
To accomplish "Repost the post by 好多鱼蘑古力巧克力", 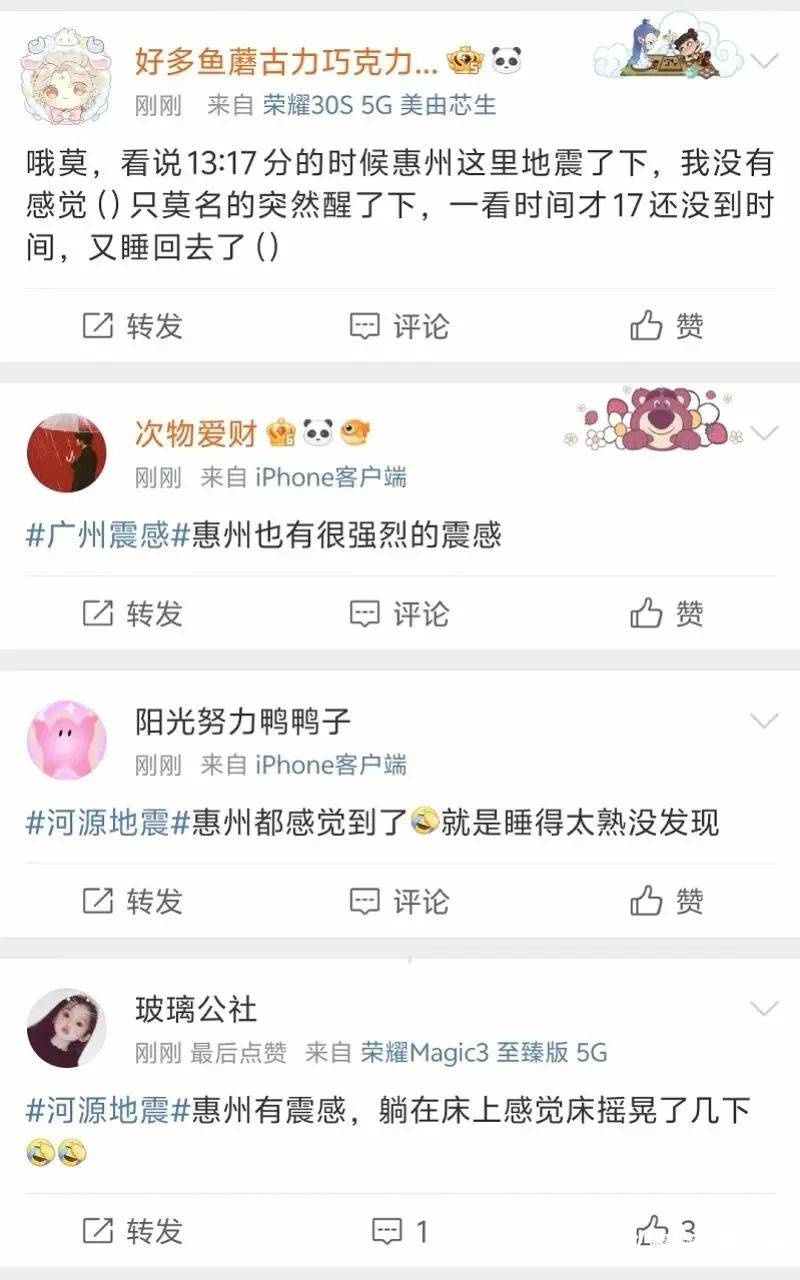I will tap(132, 326).
